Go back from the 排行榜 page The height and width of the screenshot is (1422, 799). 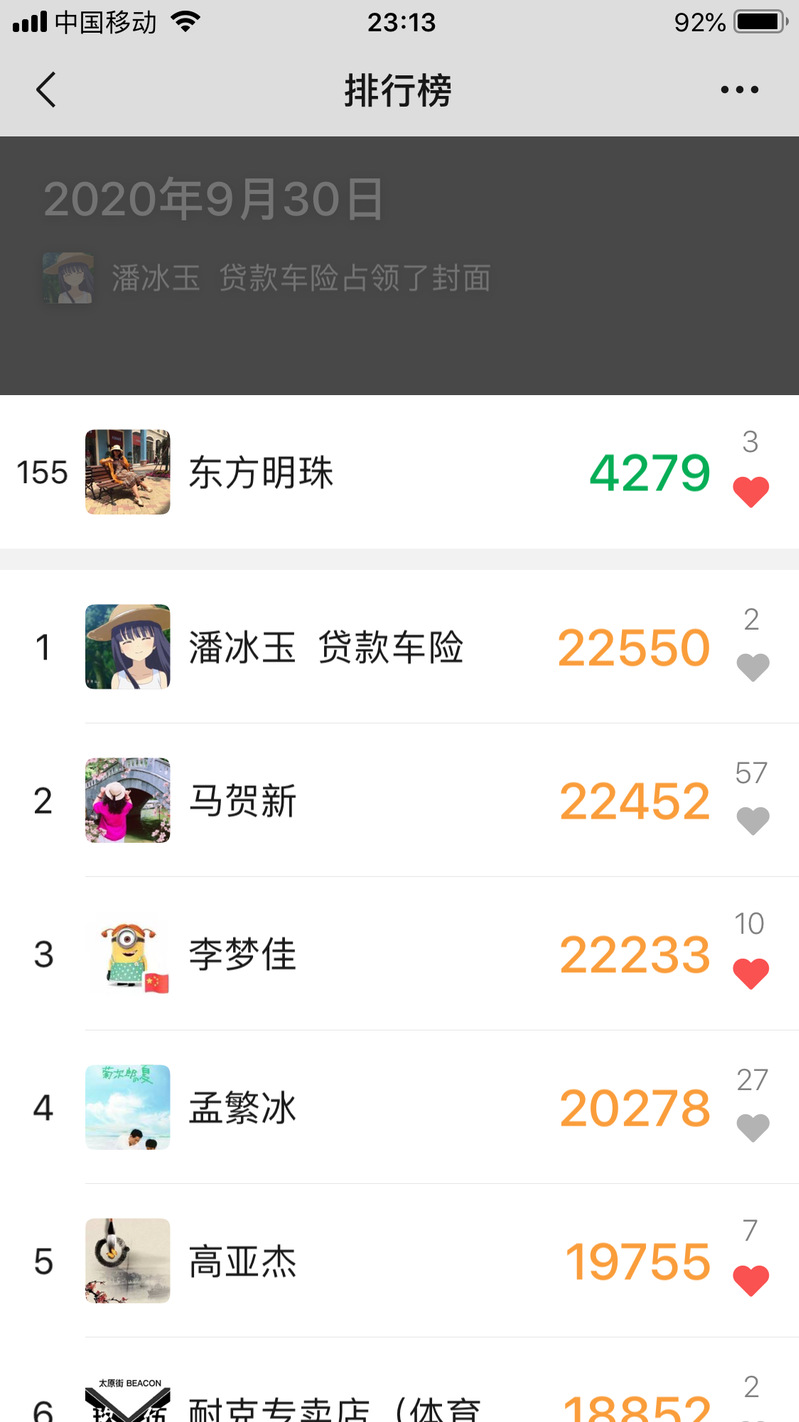(x=45, y=90)
